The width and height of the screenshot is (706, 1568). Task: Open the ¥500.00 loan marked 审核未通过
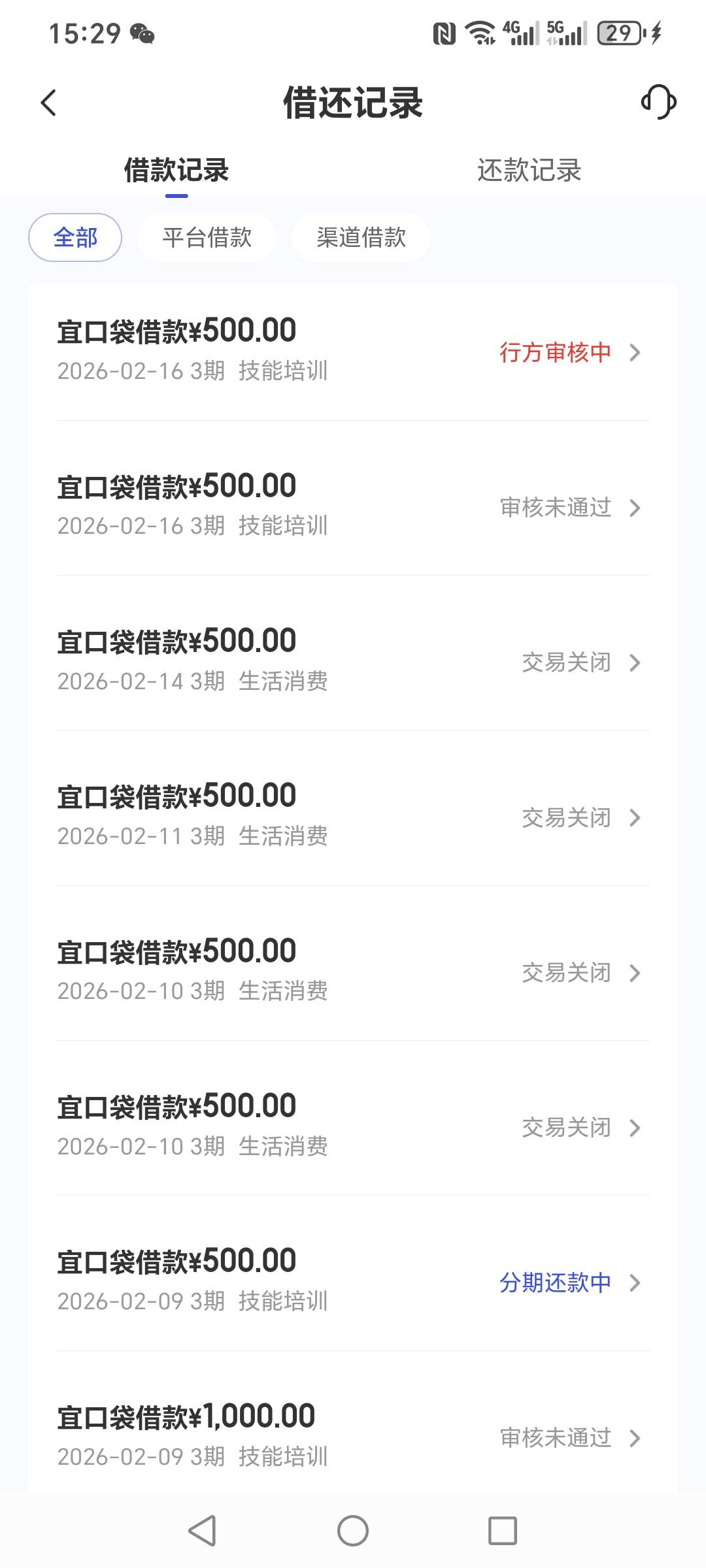tap(353, 506)
